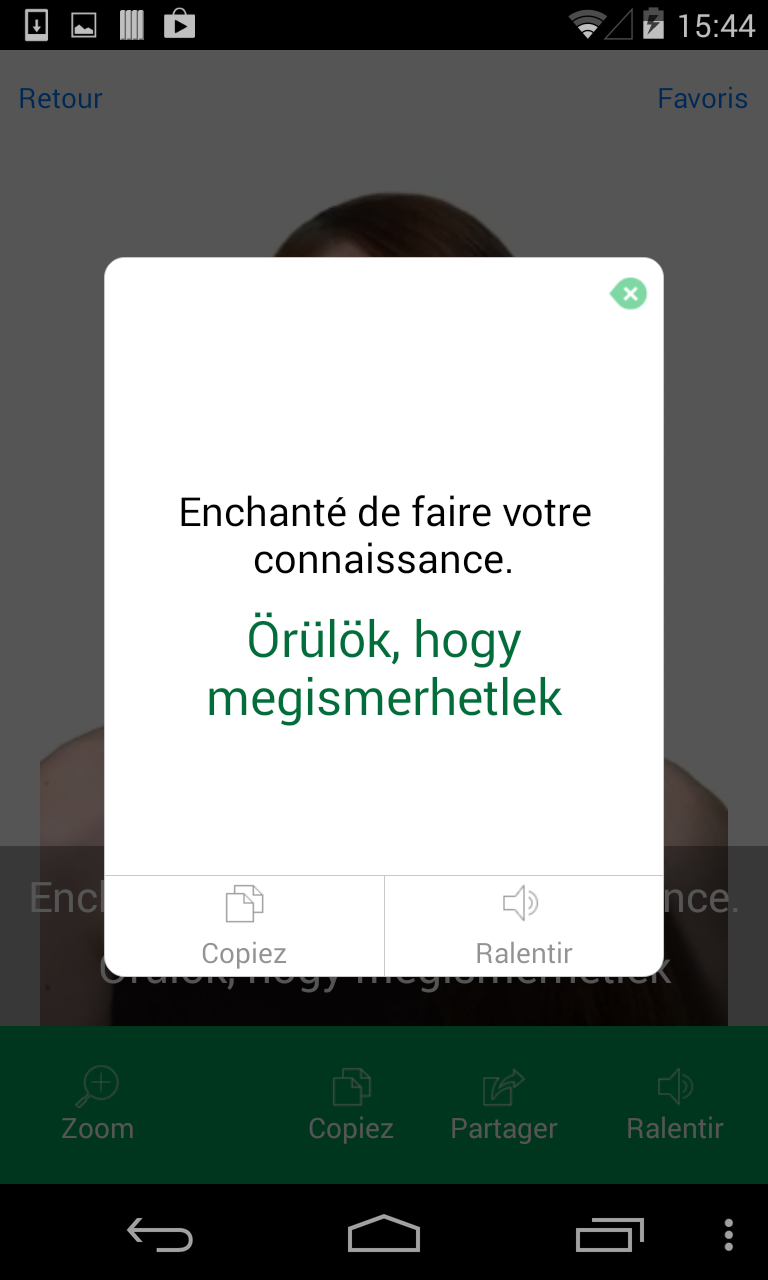Viewport: 768px width, 1280px height.
Task: Open Zoom in the green toolbar
Action: tap(98, 1104)
